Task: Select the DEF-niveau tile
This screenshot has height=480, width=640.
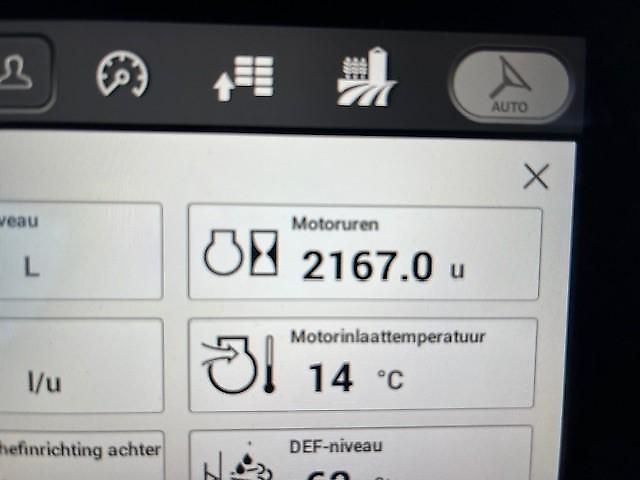Action: pos(360,455)
